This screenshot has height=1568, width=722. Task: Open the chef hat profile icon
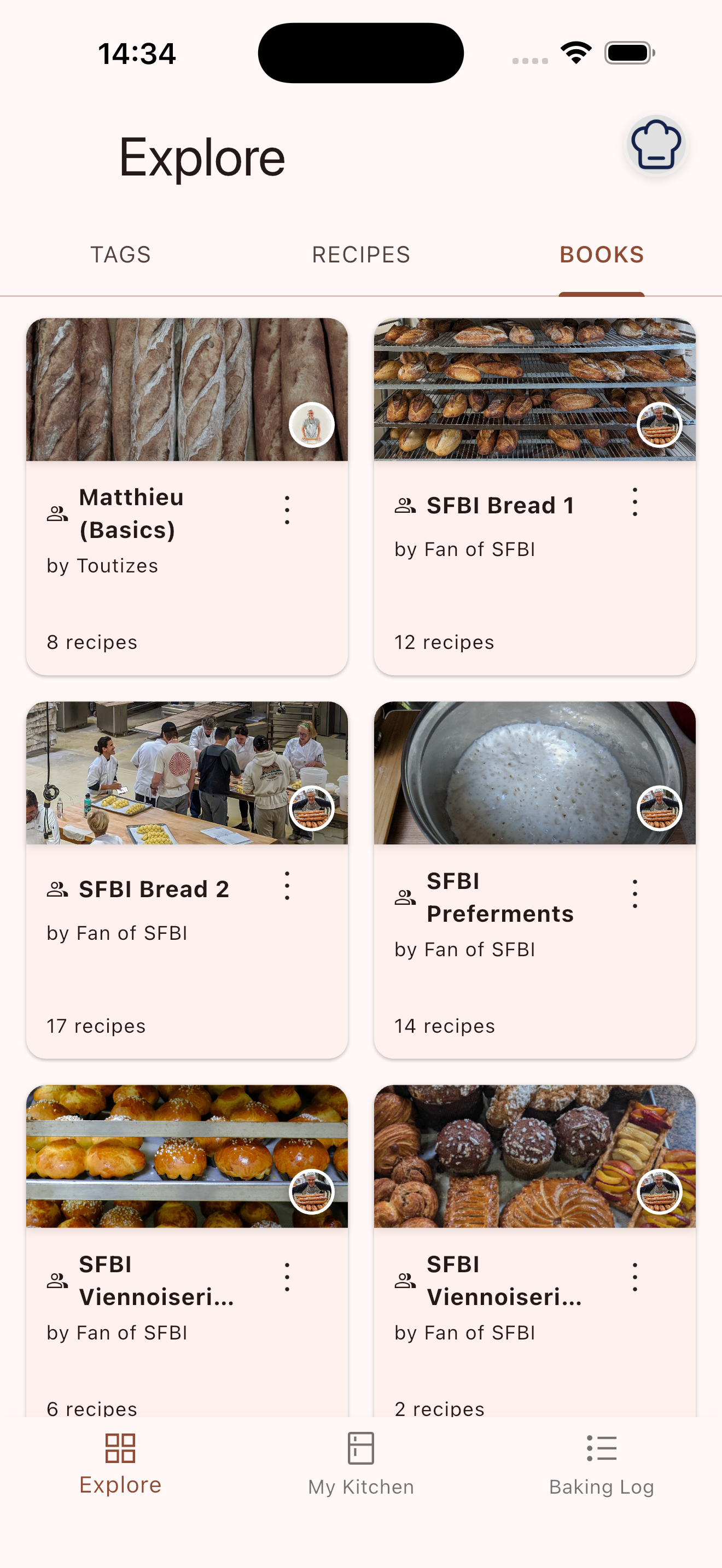pos(656,144)
